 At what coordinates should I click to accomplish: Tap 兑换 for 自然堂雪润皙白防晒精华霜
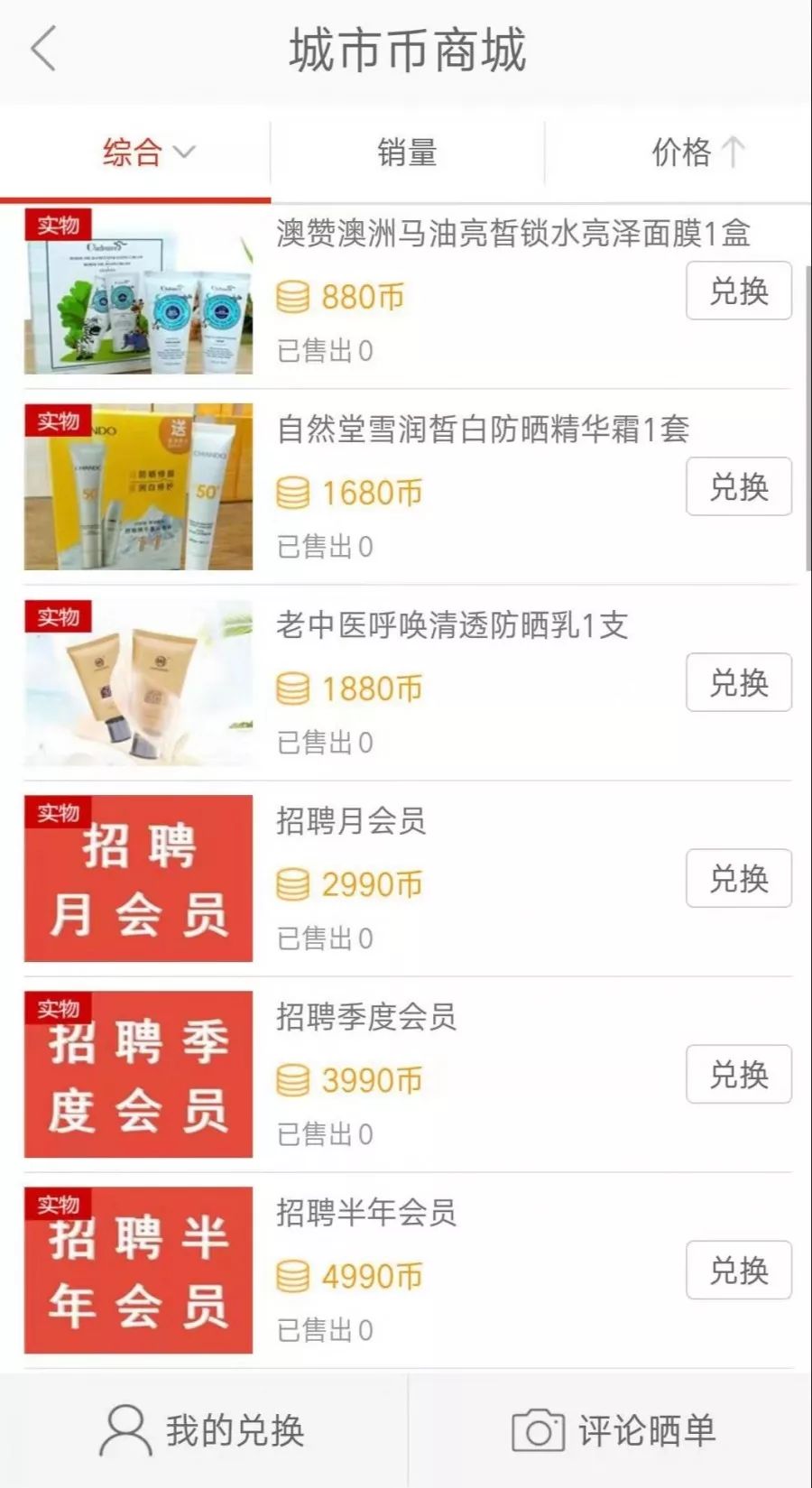(739, 486)
